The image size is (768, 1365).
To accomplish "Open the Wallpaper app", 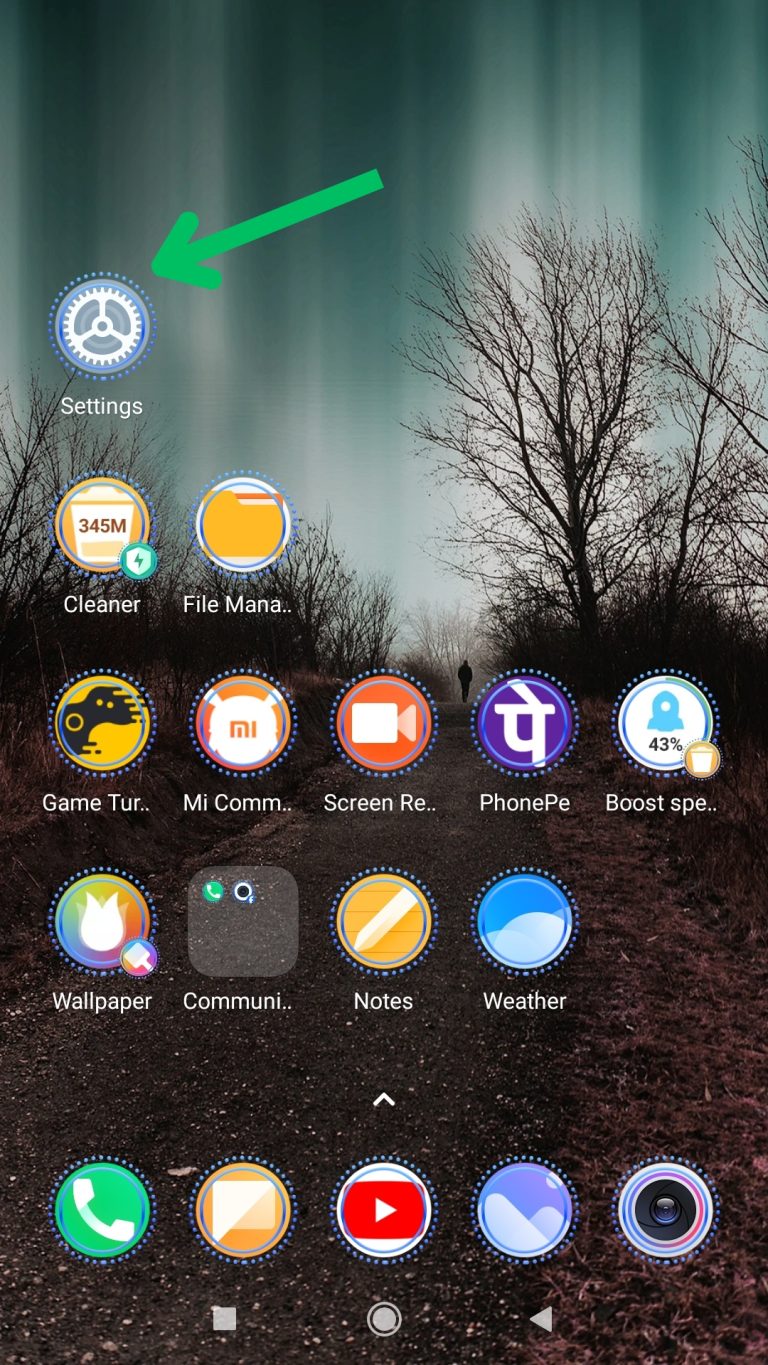I will [x=101, y=920].
